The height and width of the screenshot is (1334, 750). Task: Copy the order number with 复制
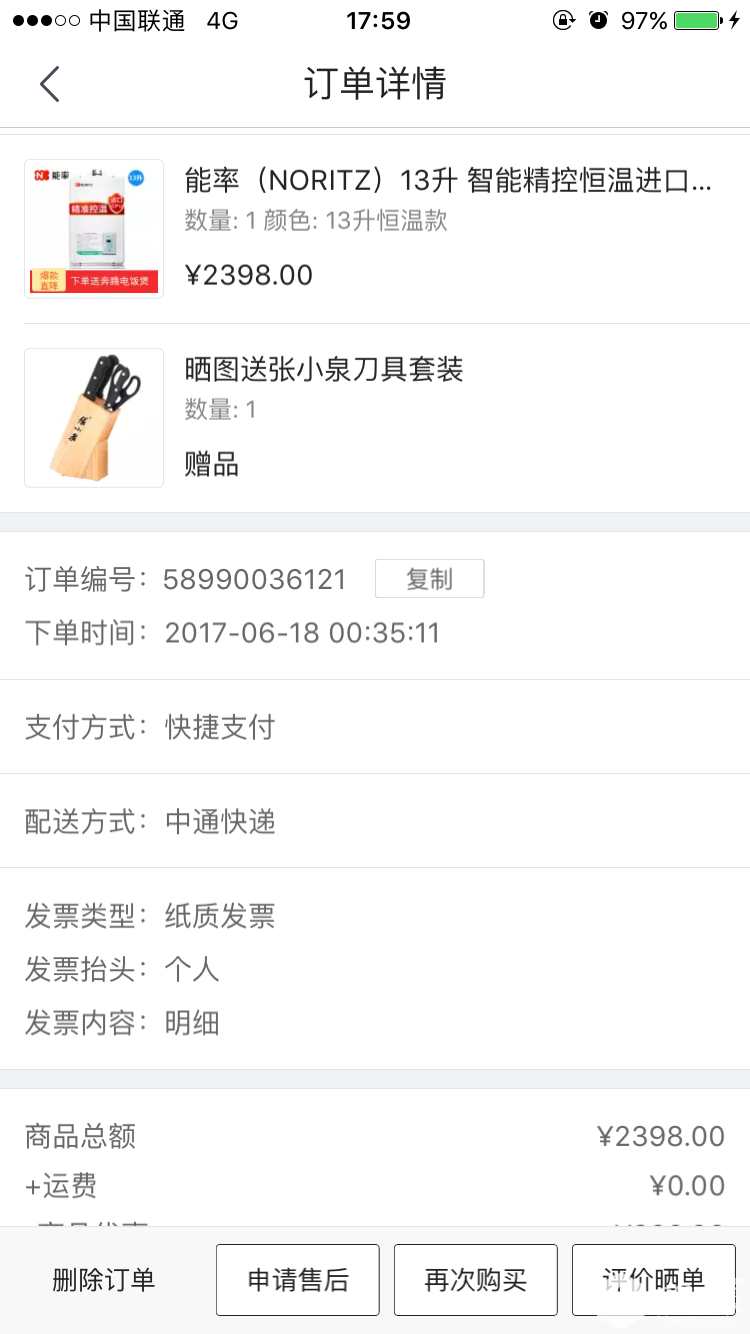point(429,579)
